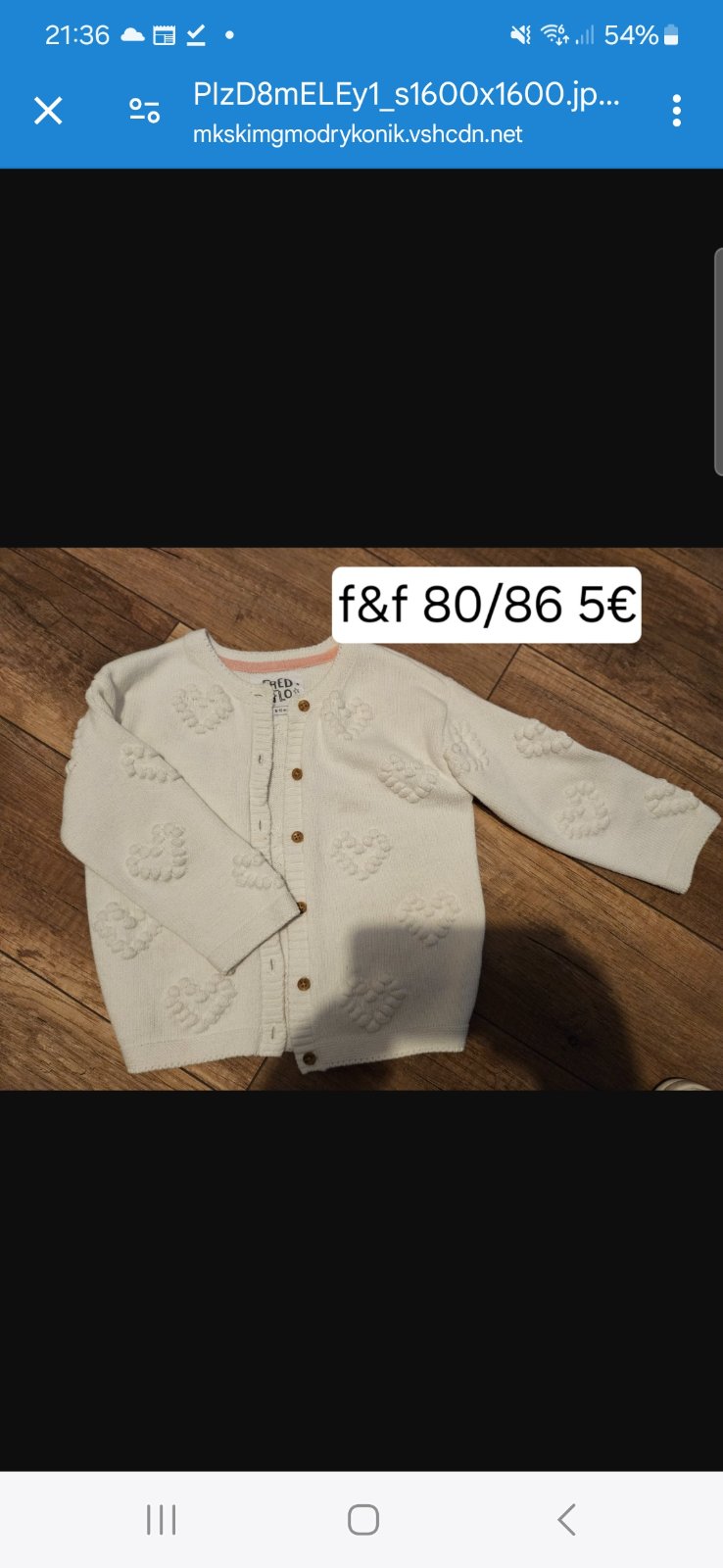
Task: Tap the system back button
Action: tap(566, 1519)
